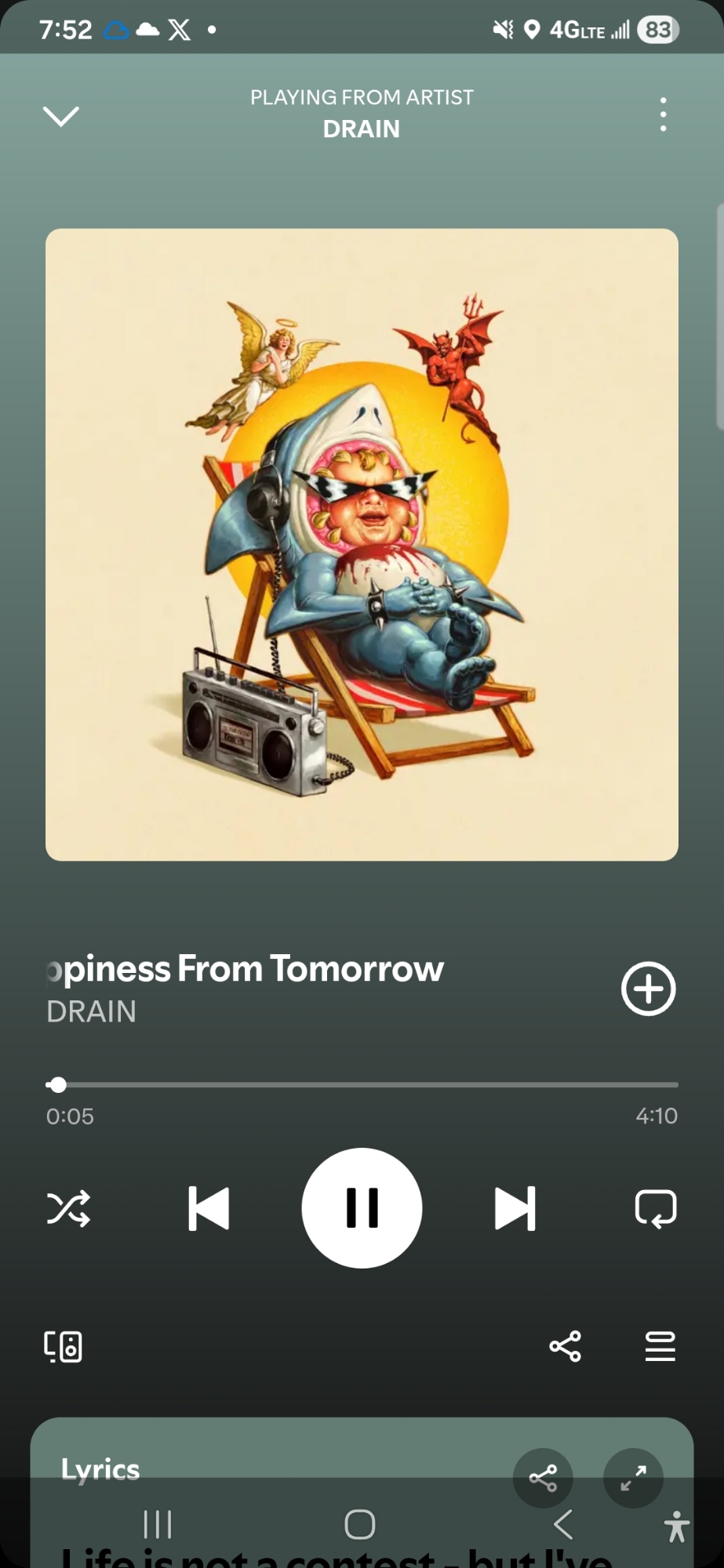Open the three-dot options menu

(x=663, y=114)
